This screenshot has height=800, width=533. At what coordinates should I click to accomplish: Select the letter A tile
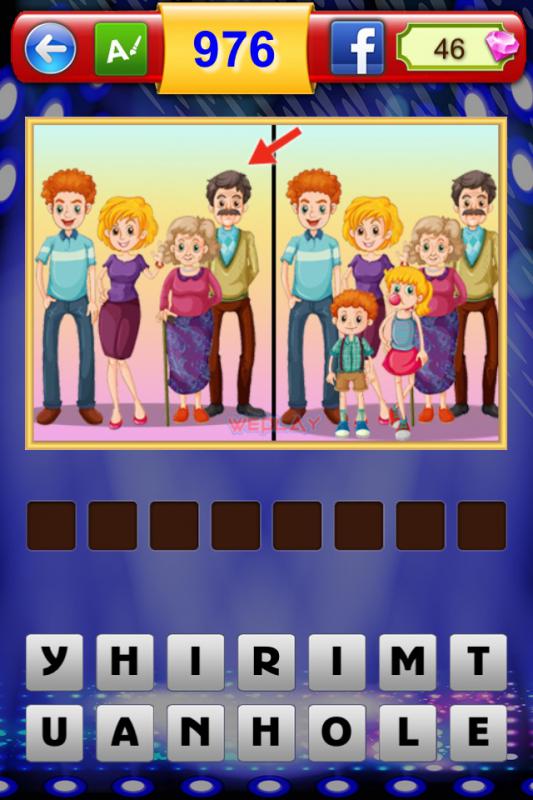click(x=125, y=733)
